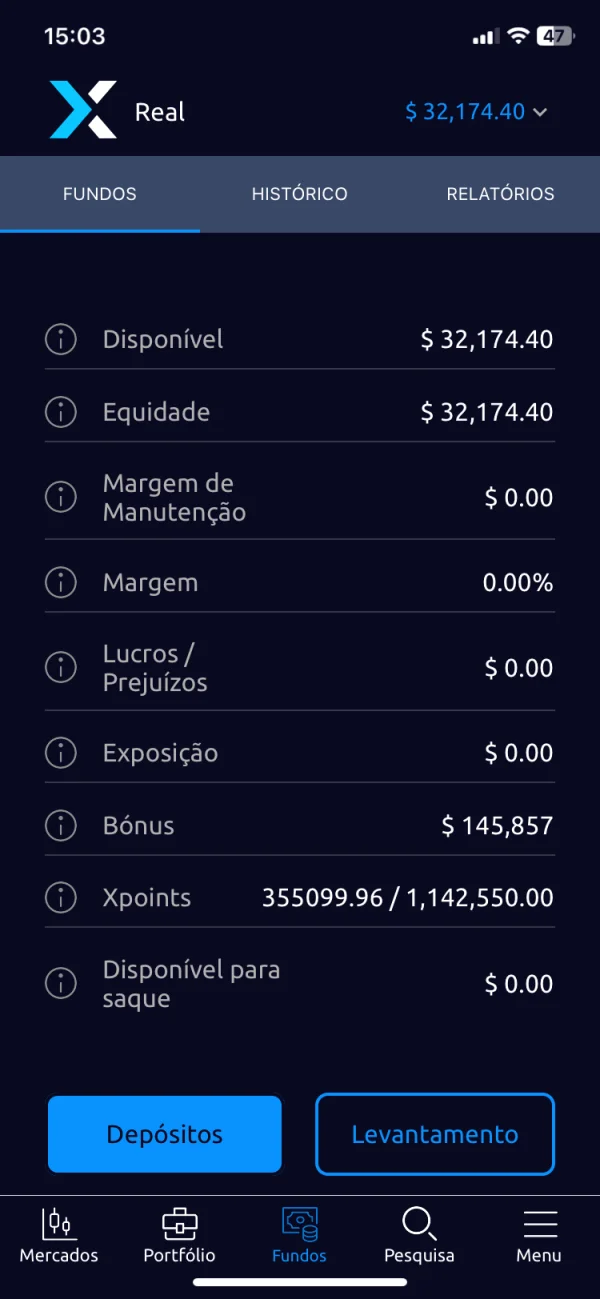
Task: Show info about Xpoints
Action: [61, 897]
